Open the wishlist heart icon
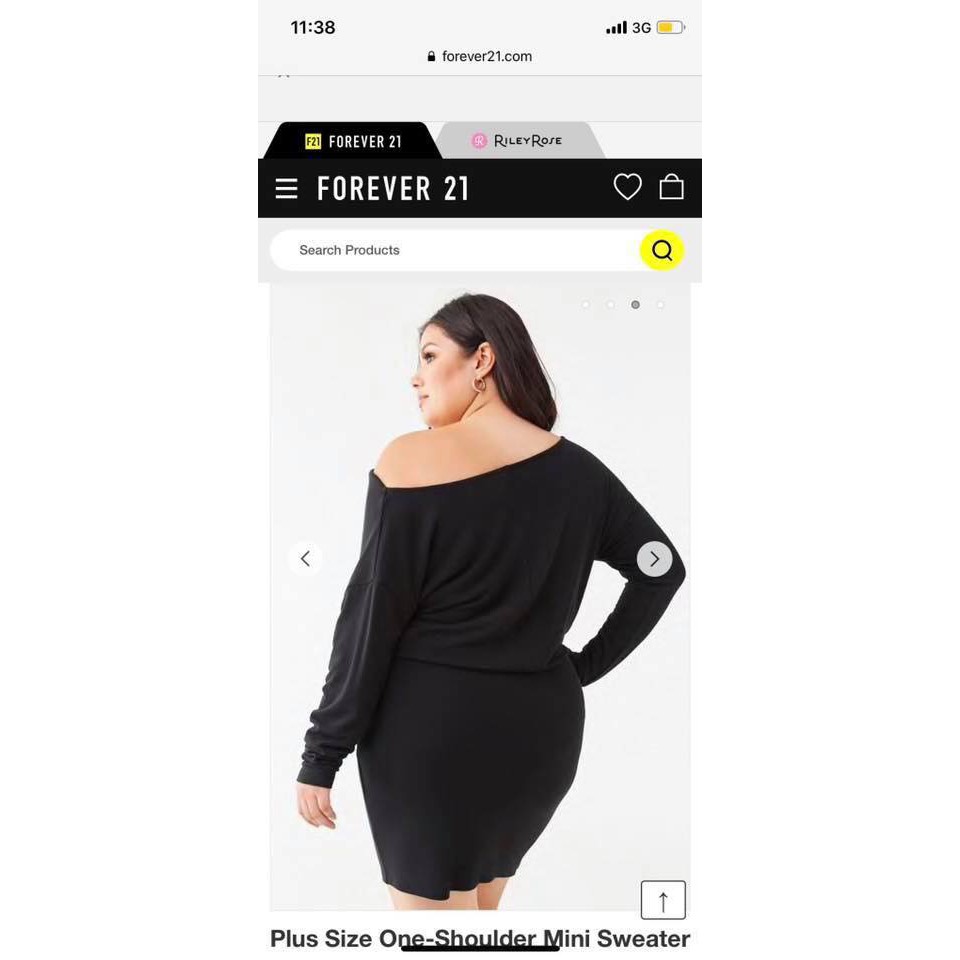The image size is (960, 960). [627, 187]
